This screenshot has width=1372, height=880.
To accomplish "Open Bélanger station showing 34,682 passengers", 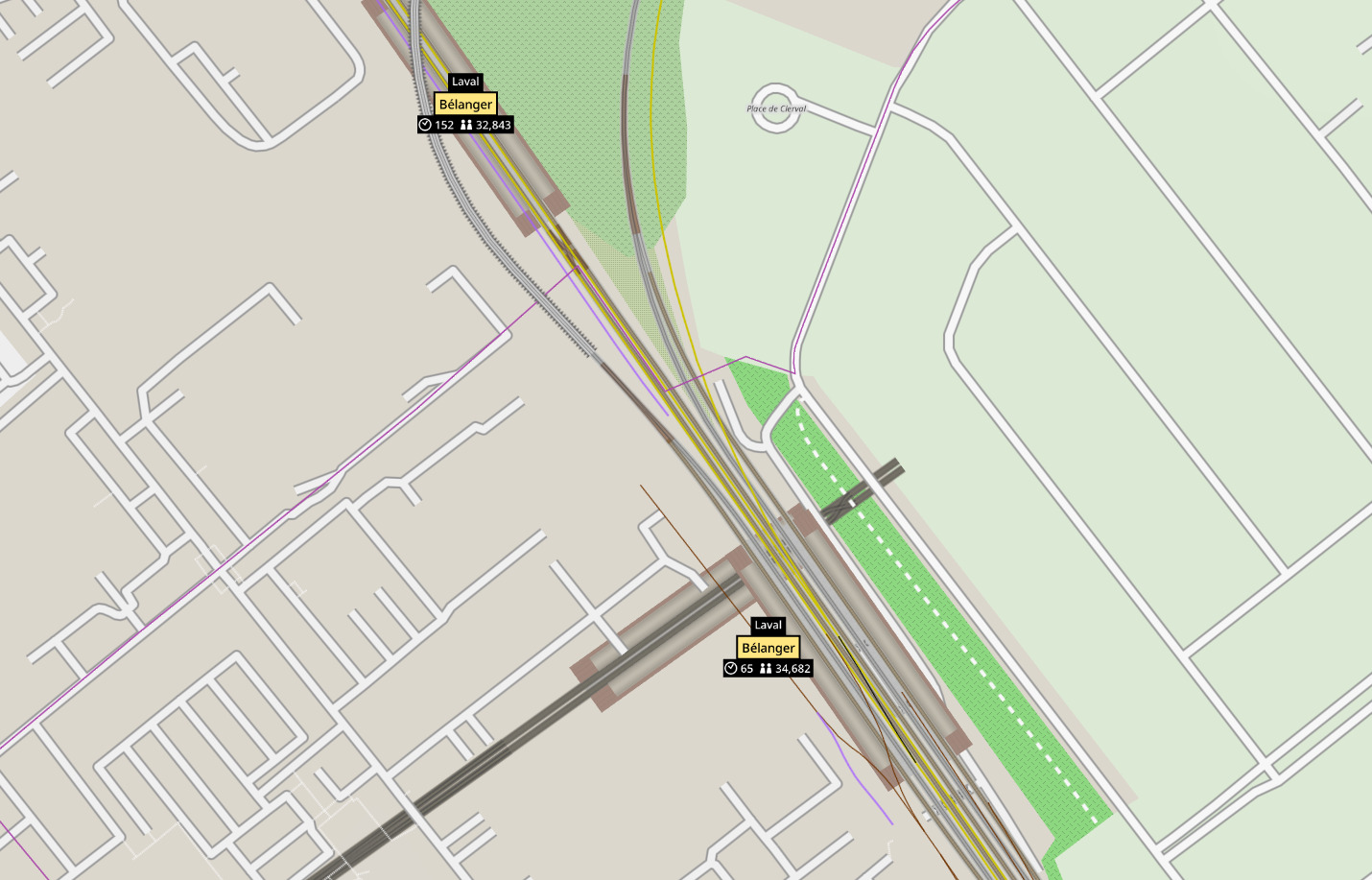I will pos(768,648).
